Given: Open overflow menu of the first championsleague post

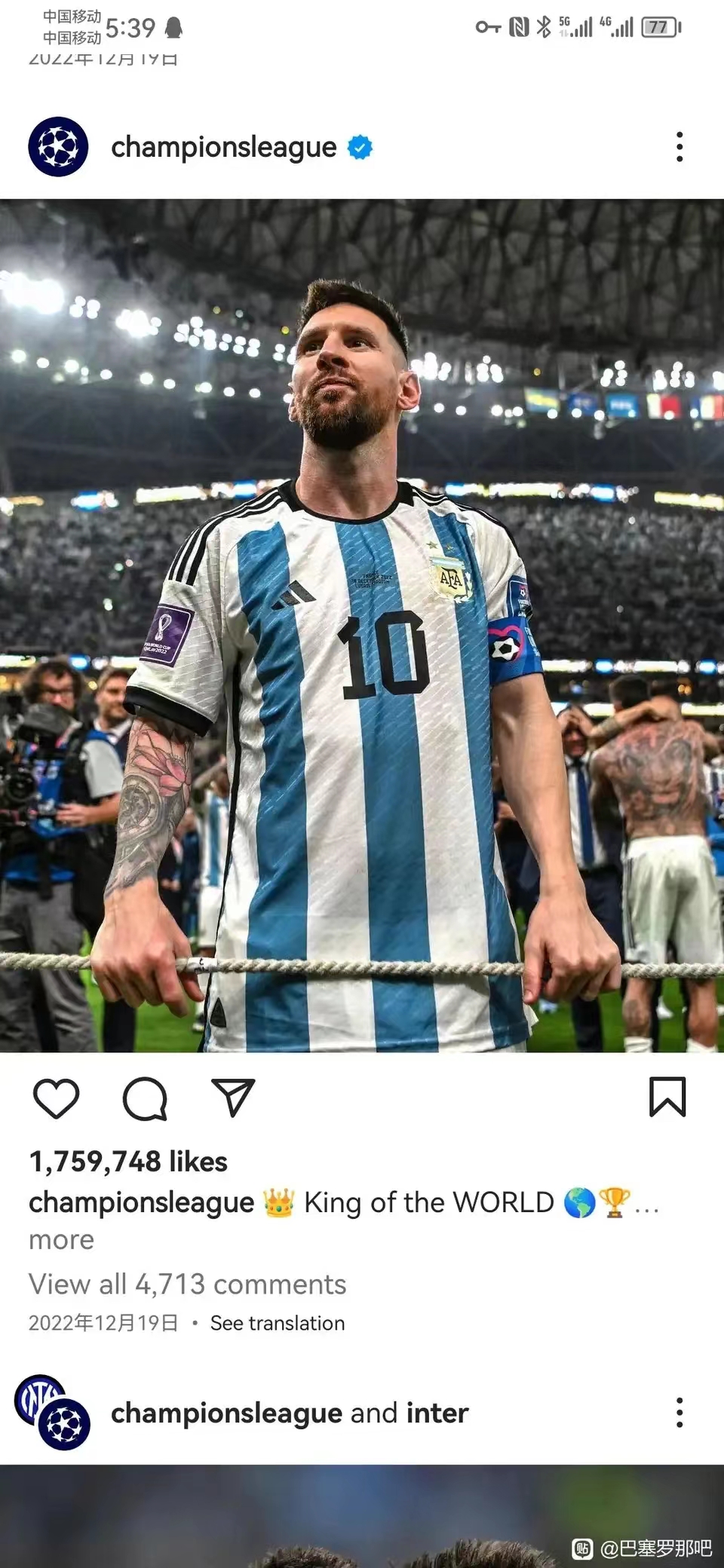Looking at the screenshot, I should click(x=680, y=147).
